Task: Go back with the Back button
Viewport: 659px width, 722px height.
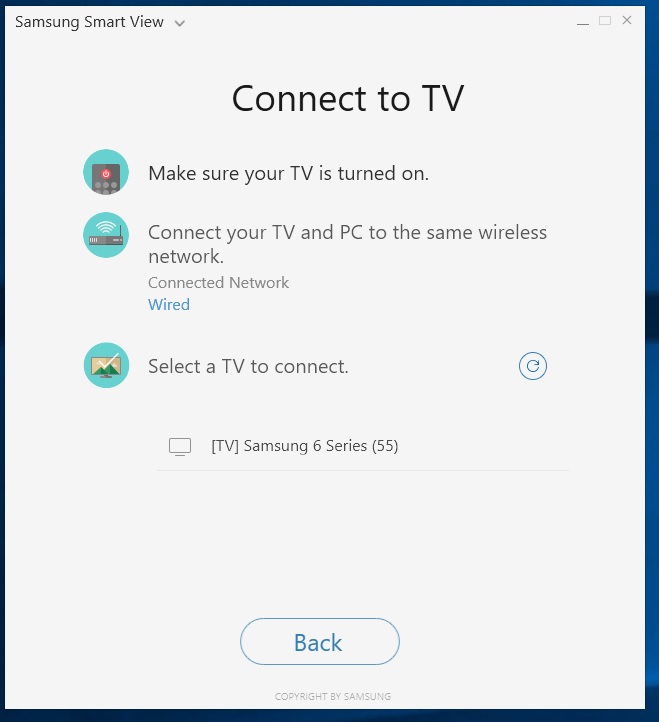Action: coord(319,642)
